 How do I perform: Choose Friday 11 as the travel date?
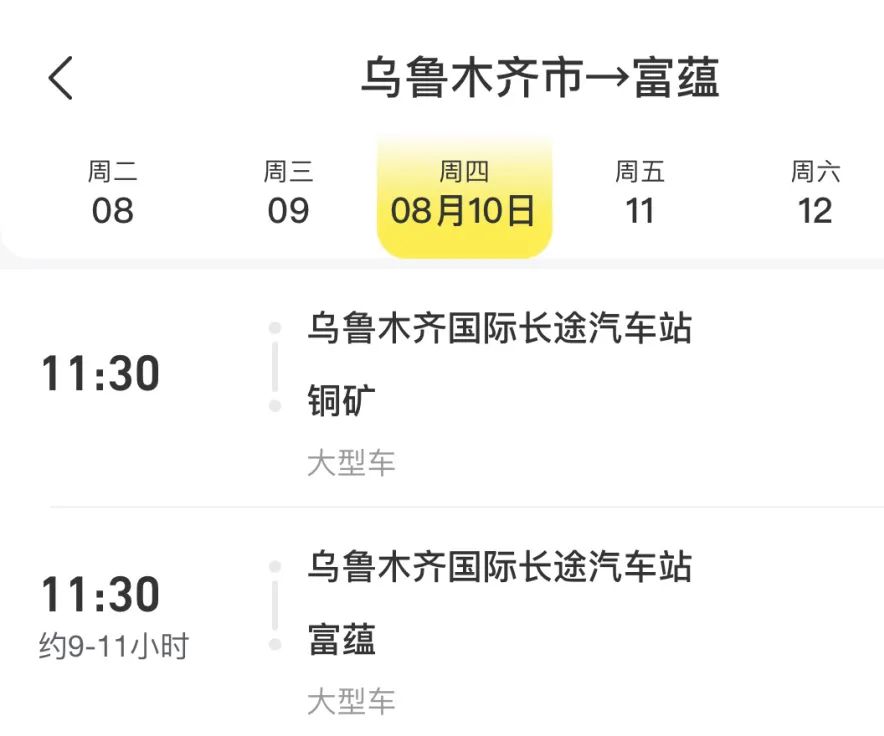click(x=640, y=194)
